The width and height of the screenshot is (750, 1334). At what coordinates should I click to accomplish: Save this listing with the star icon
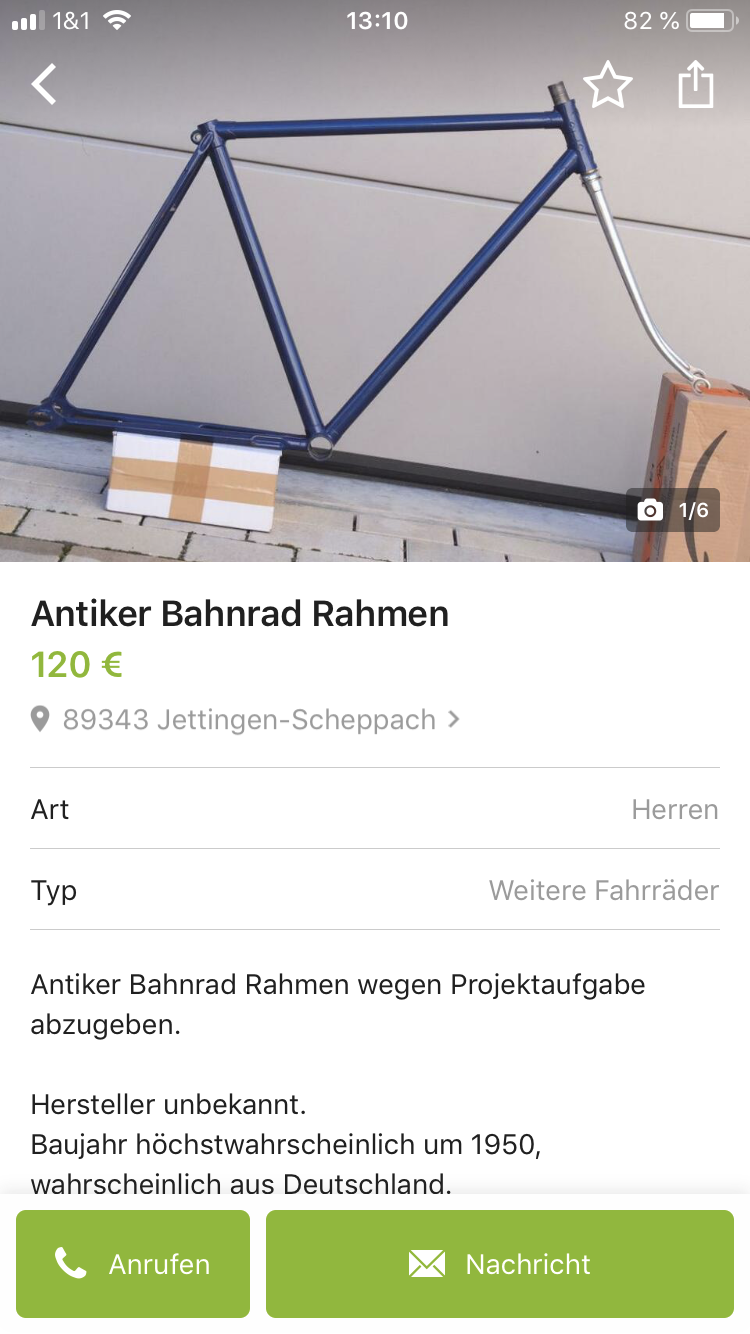click(x=608, y=85)
